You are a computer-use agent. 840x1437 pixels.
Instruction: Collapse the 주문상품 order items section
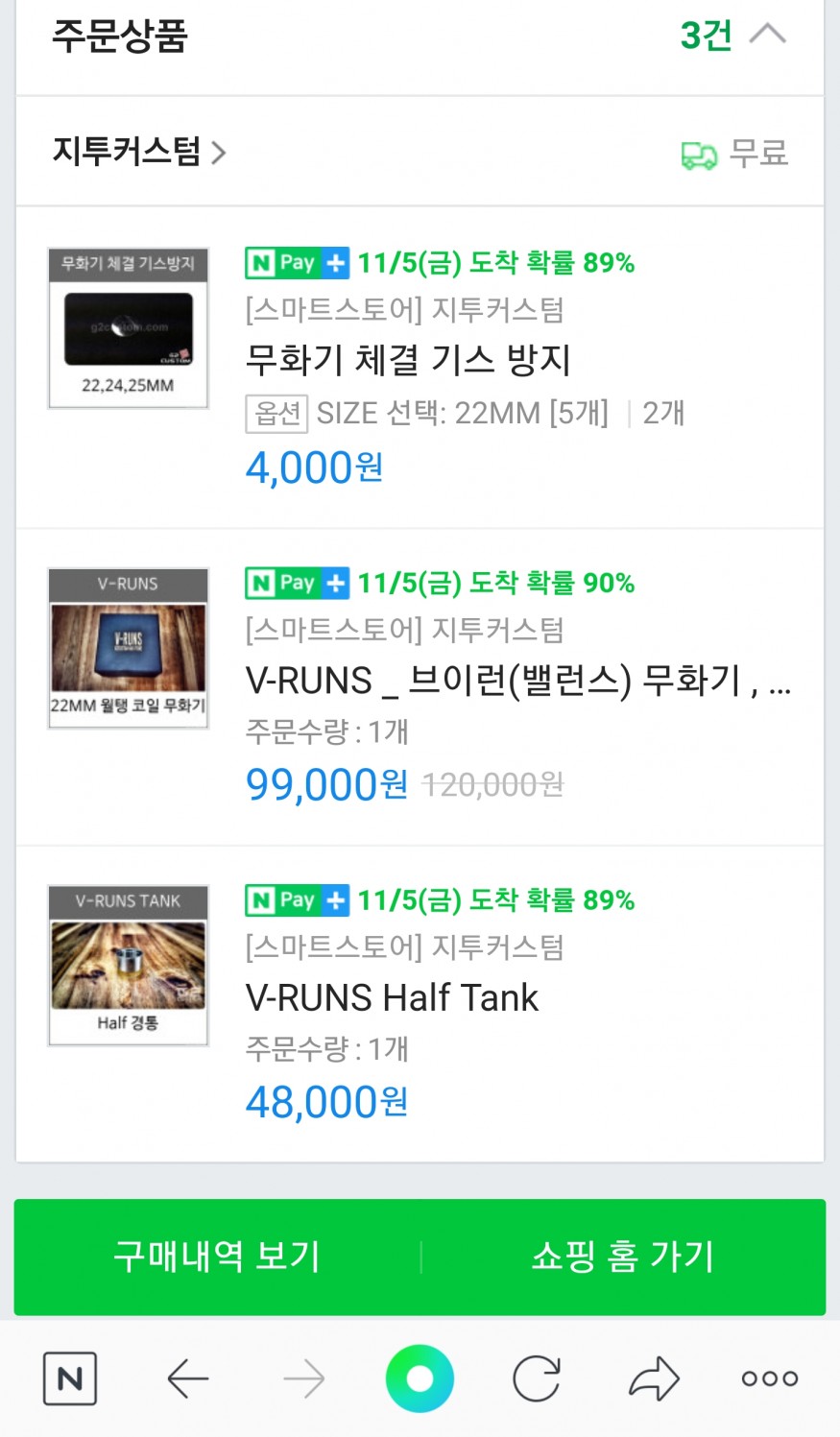(767, 36)
